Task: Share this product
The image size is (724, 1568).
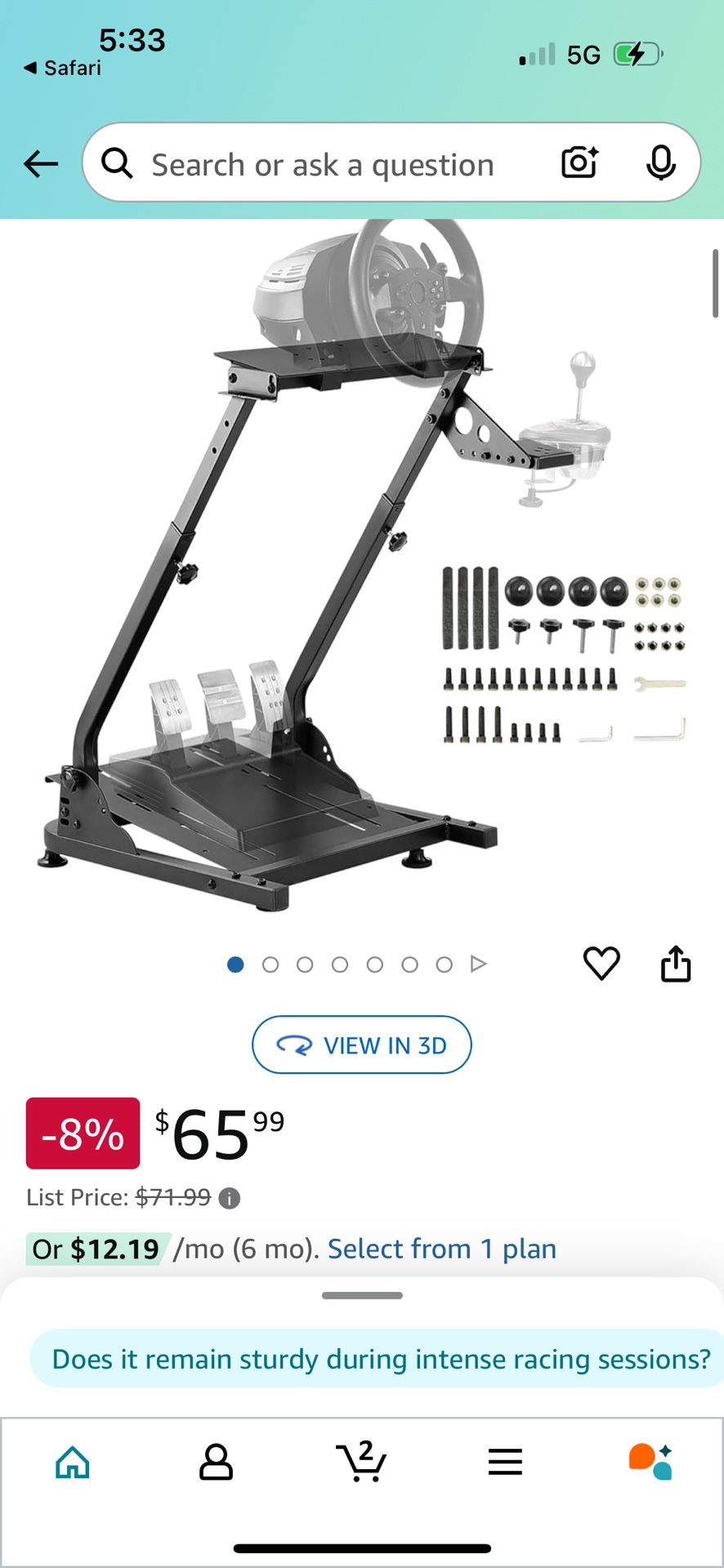Action: point(675,964)
